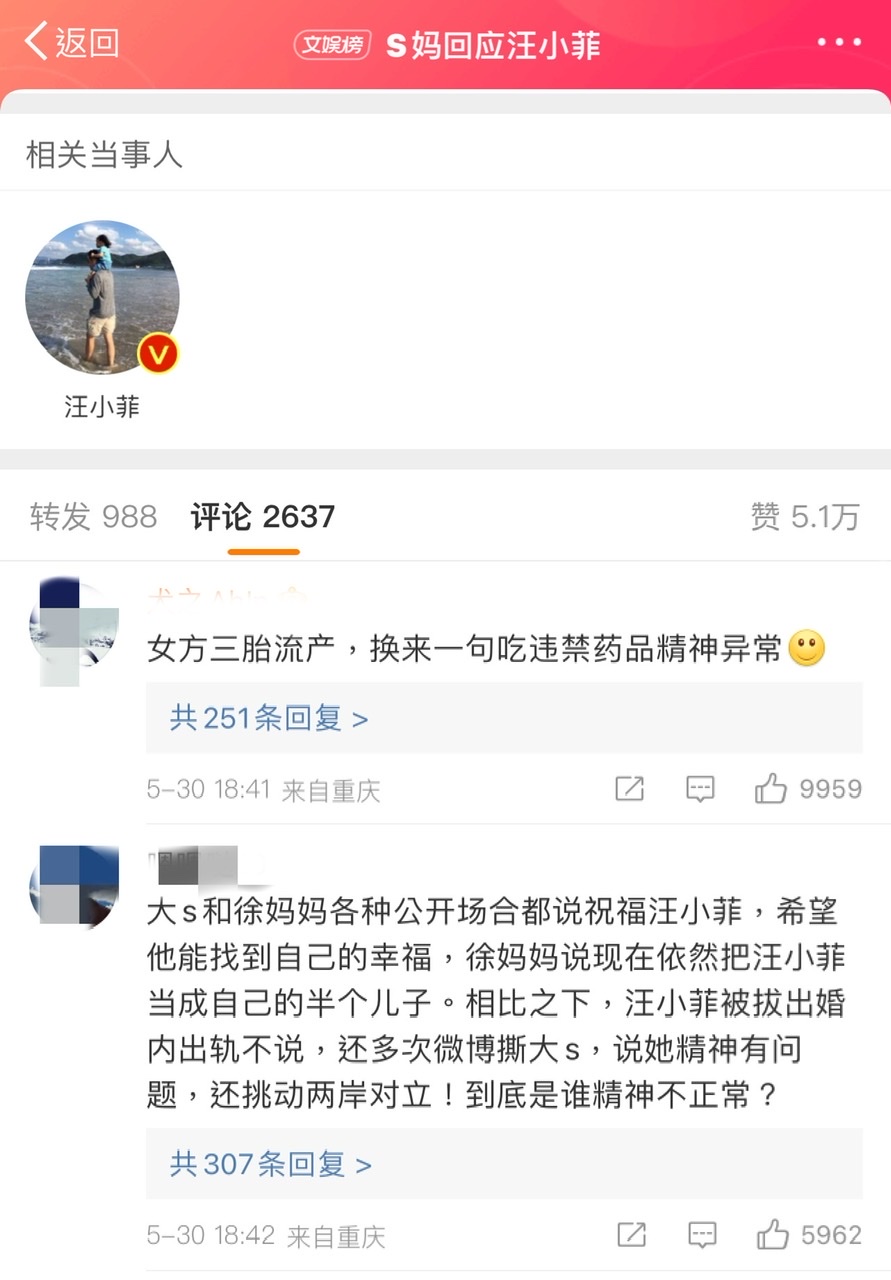Like the comment with 9959 likes
This screenshot has height=1280, width=891.
click(771, 789)
